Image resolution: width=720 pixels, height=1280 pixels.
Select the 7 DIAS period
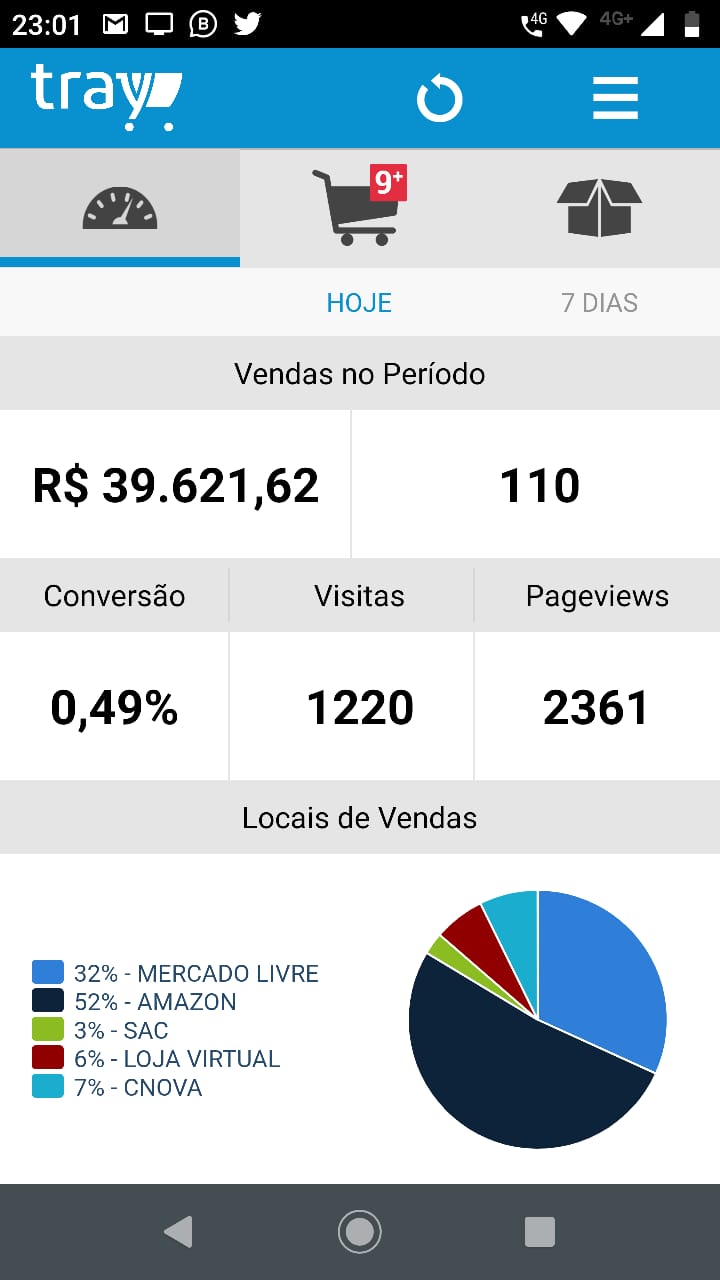[600, 303]
